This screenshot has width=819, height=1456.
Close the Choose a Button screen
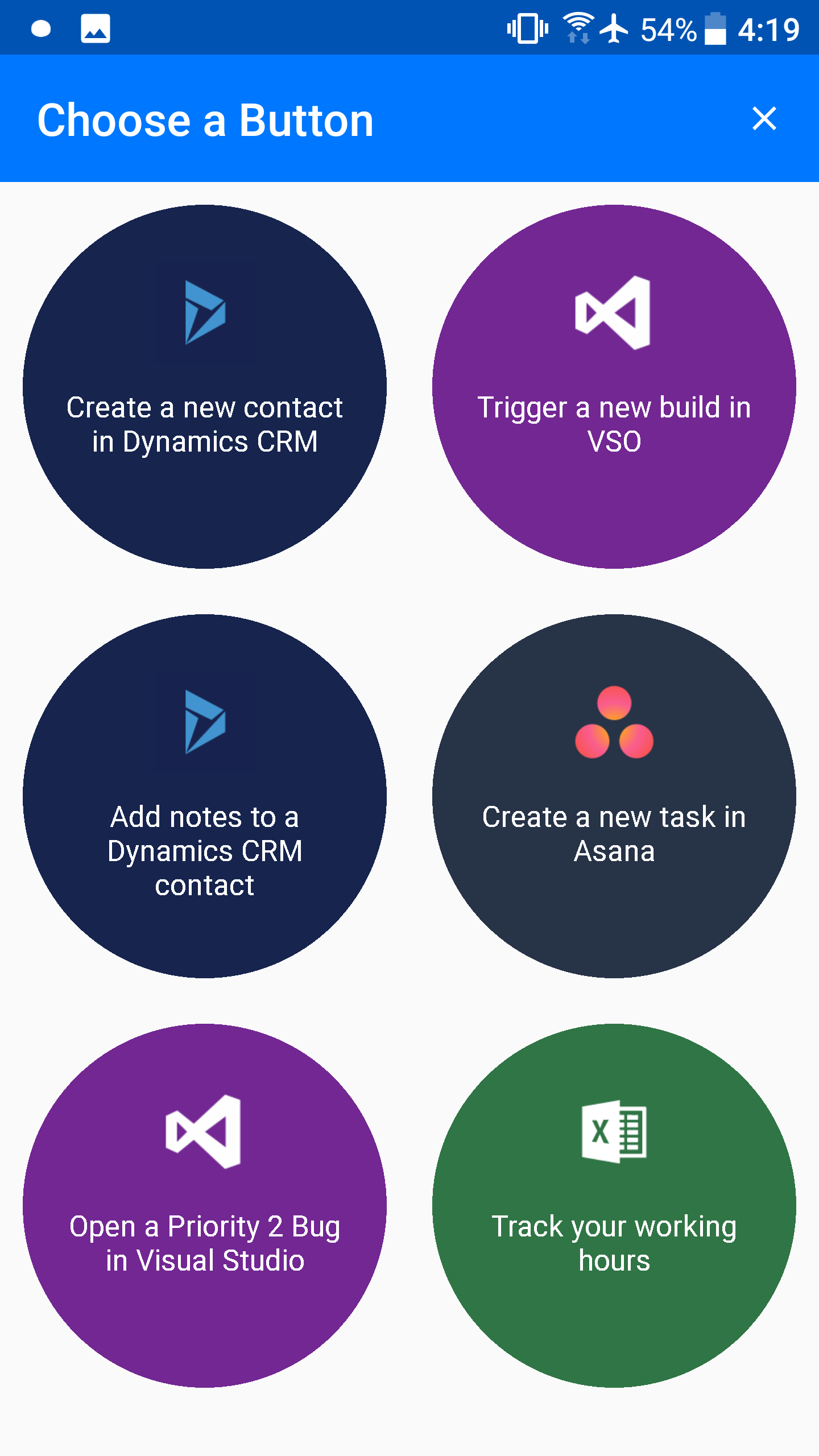coord(764,119)
